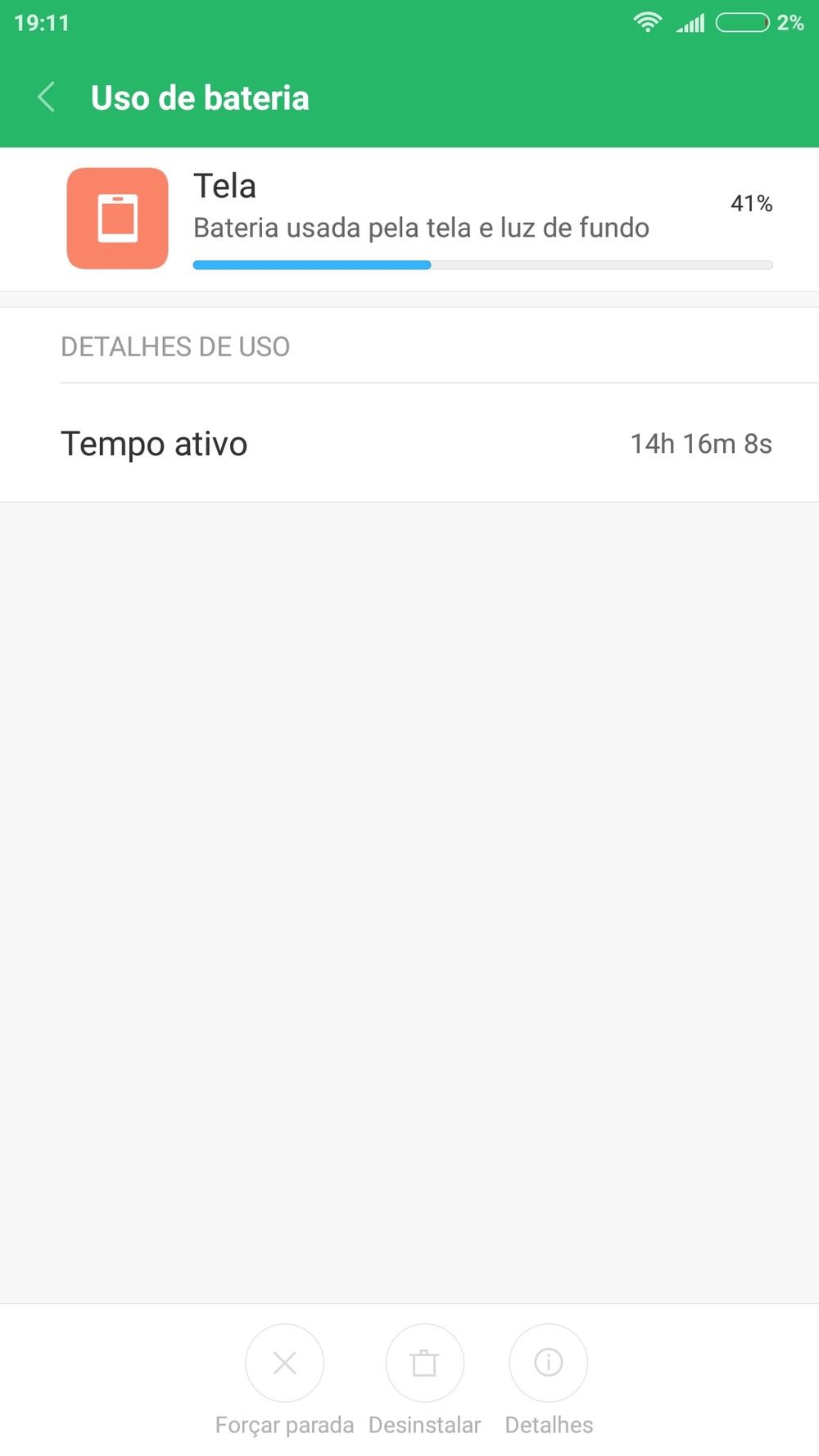The image size is (819, 1456).
Task: Go back from Uso de bateria
Action: [x=47, y=97]
